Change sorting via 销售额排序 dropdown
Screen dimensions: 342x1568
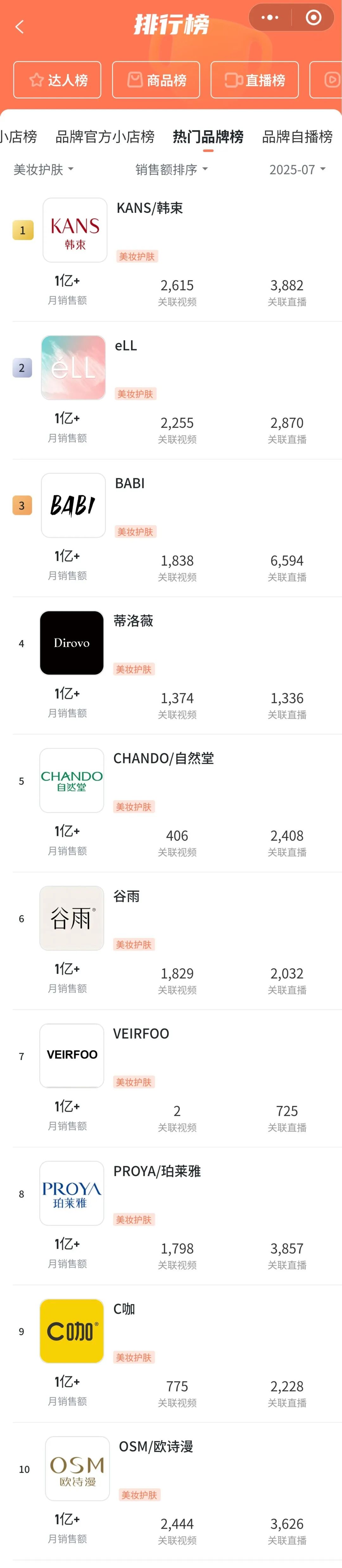(171, 170)
